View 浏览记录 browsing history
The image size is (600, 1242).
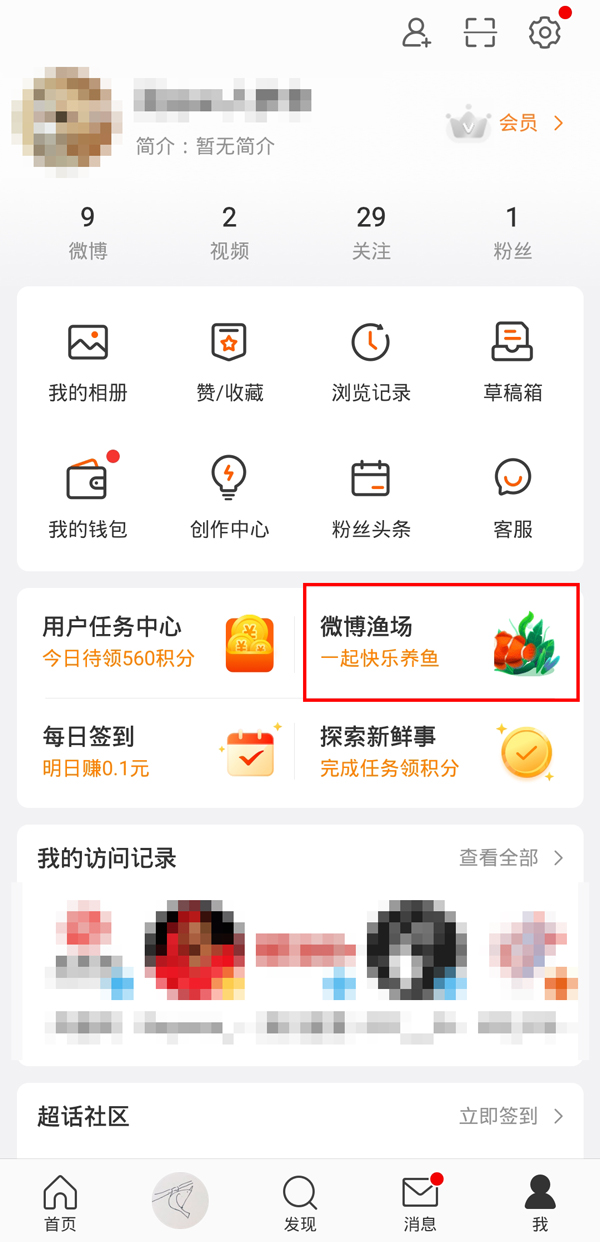pyautogui.click(x=371, y=362)
